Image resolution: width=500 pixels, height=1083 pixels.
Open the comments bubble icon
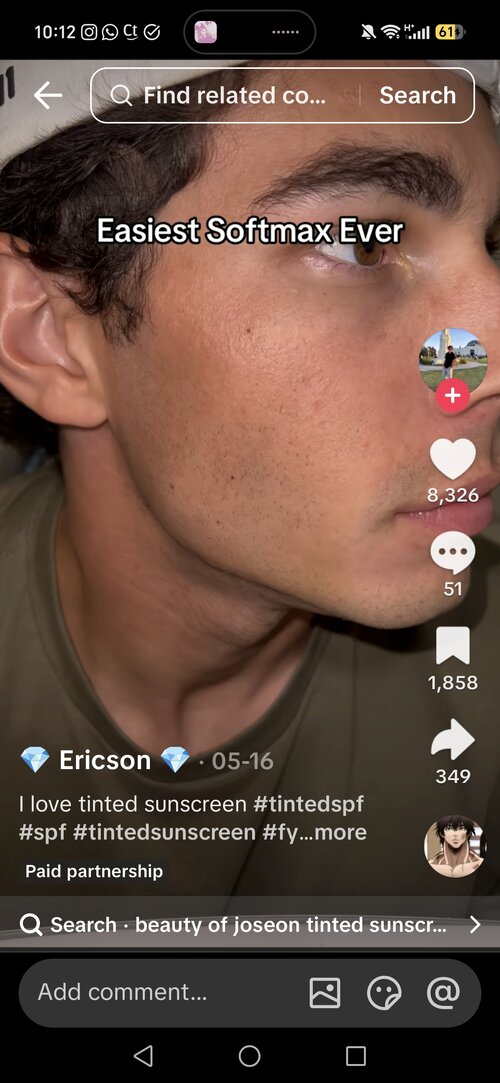coord(452,554)
